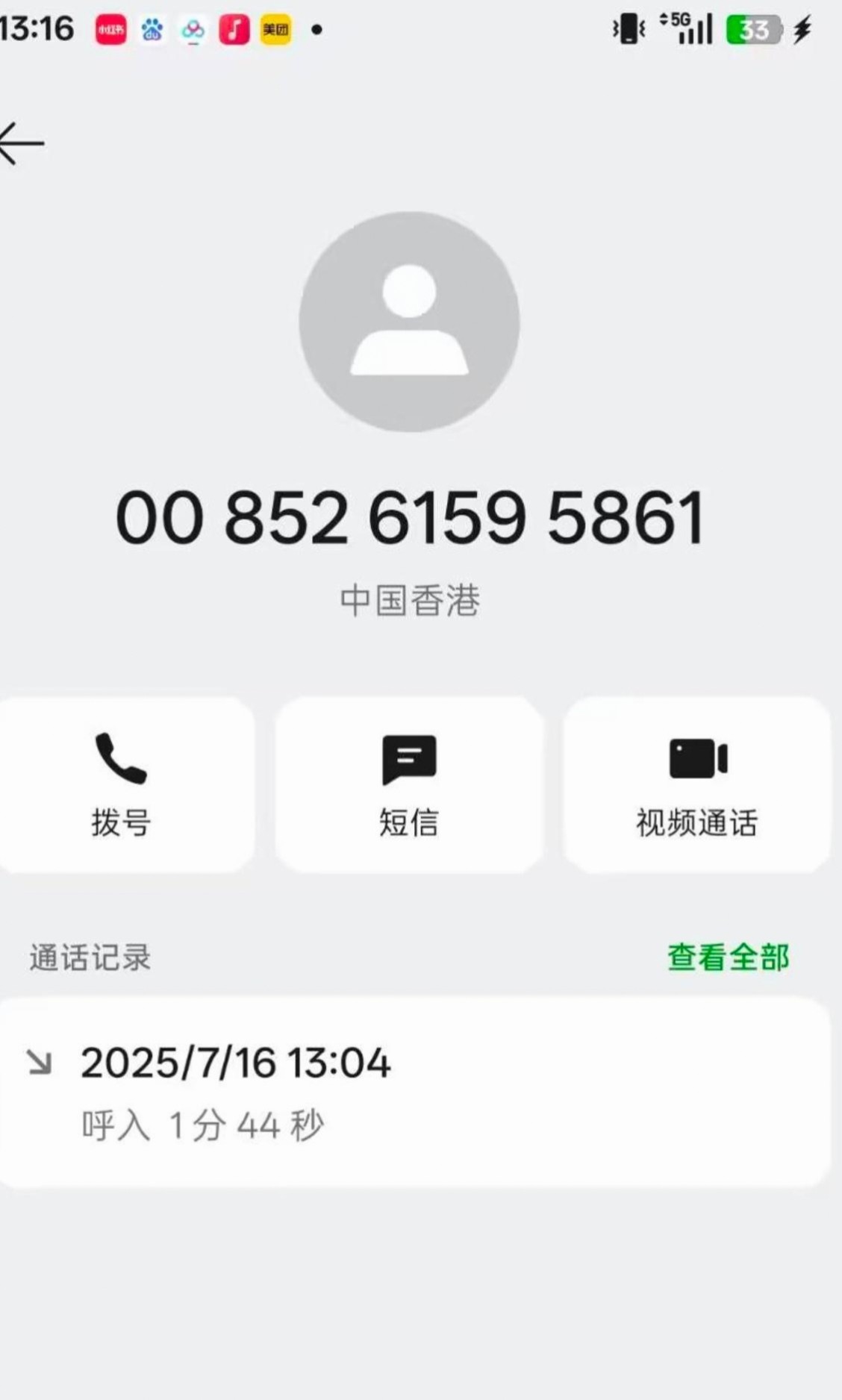Send a 短信 to this number
This screenshot has height=1400, width=842.
pos(409,784)
